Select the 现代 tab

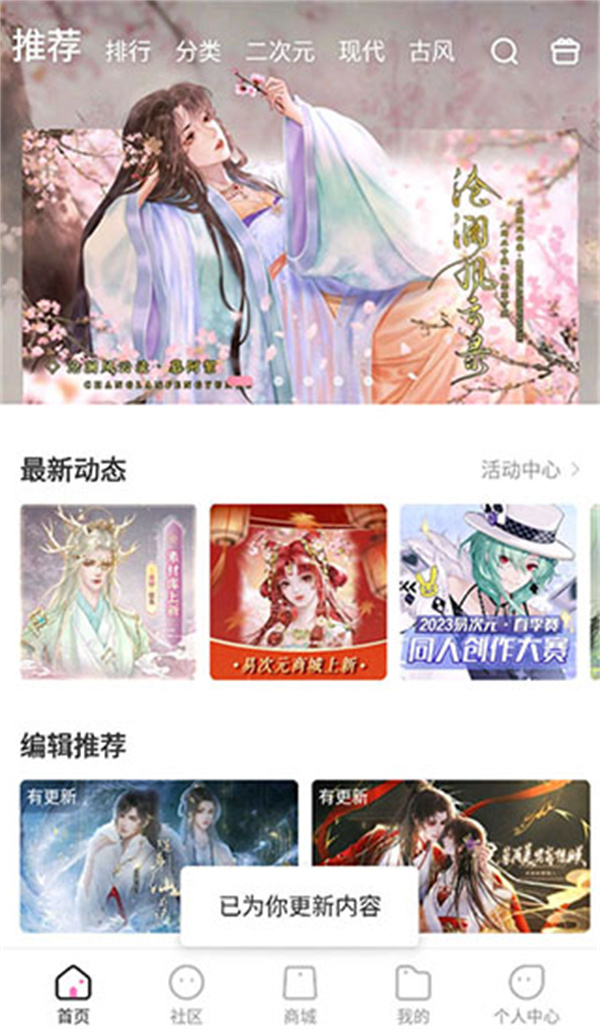361,50
